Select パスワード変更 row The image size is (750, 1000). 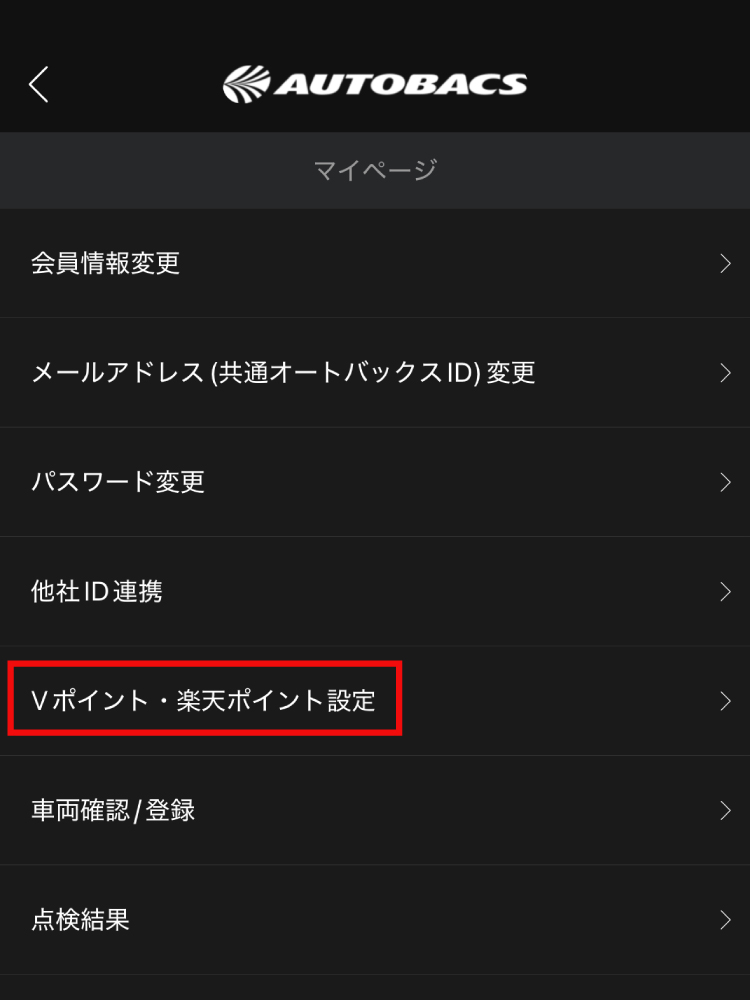tap(375, 482)
